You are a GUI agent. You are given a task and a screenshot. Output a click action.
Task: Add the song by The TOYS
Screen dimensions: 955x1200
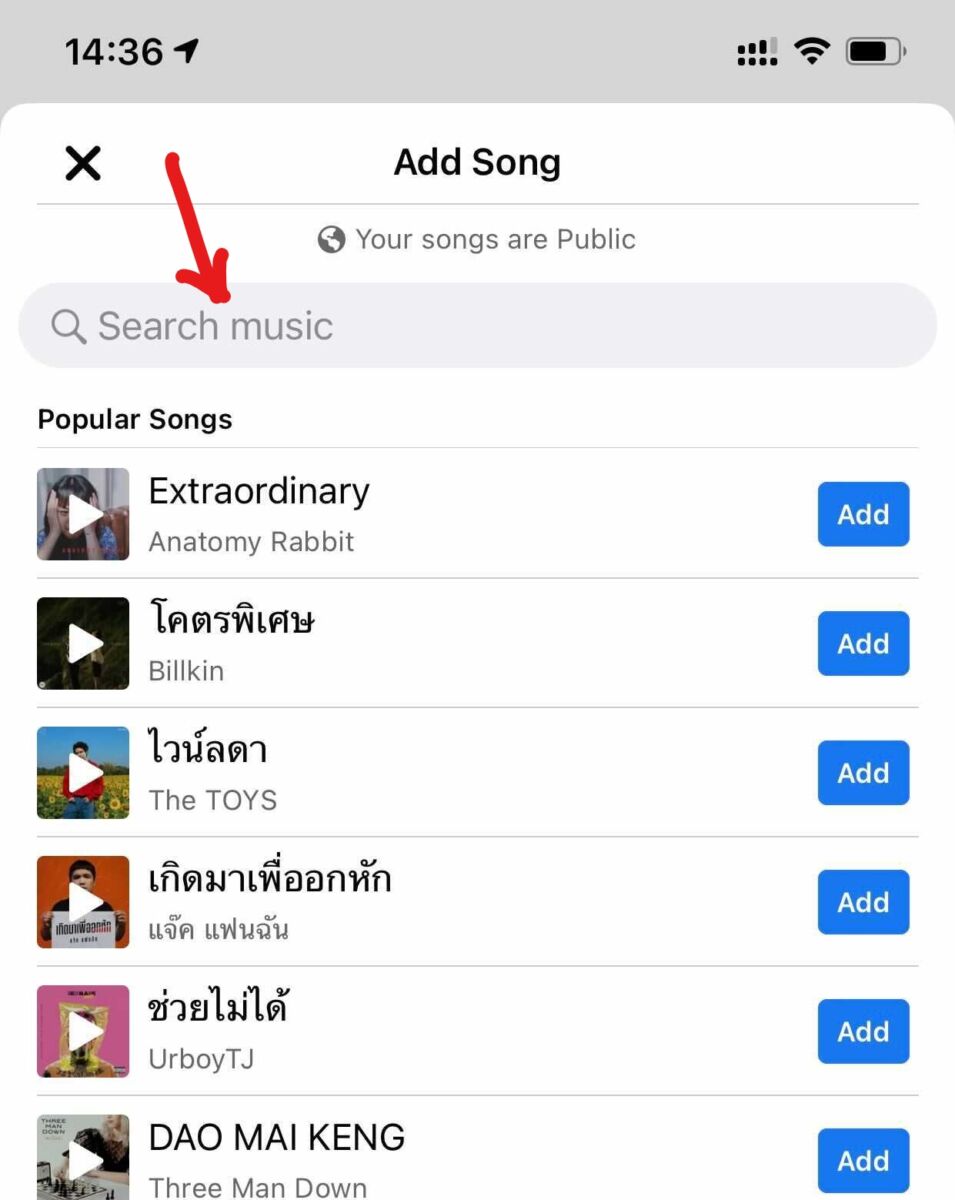863,772
